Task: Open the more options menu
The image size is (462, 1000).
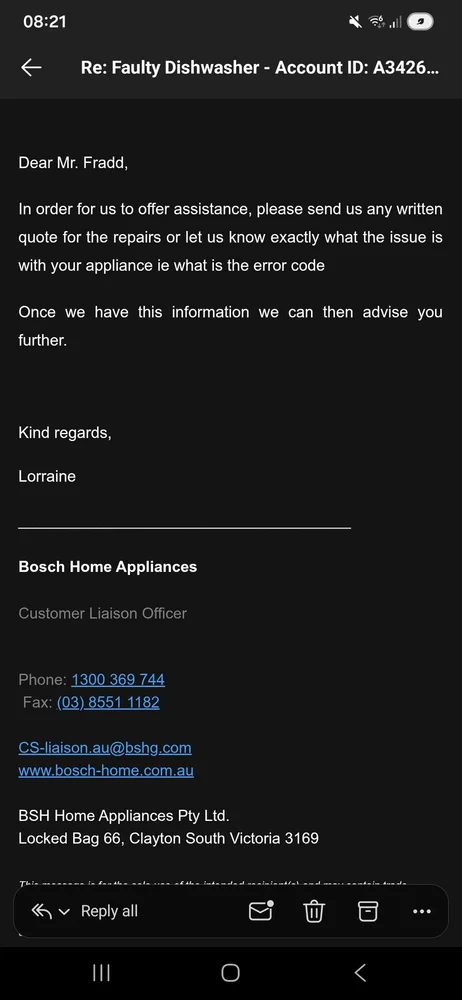Action: (x=422, y=911)
